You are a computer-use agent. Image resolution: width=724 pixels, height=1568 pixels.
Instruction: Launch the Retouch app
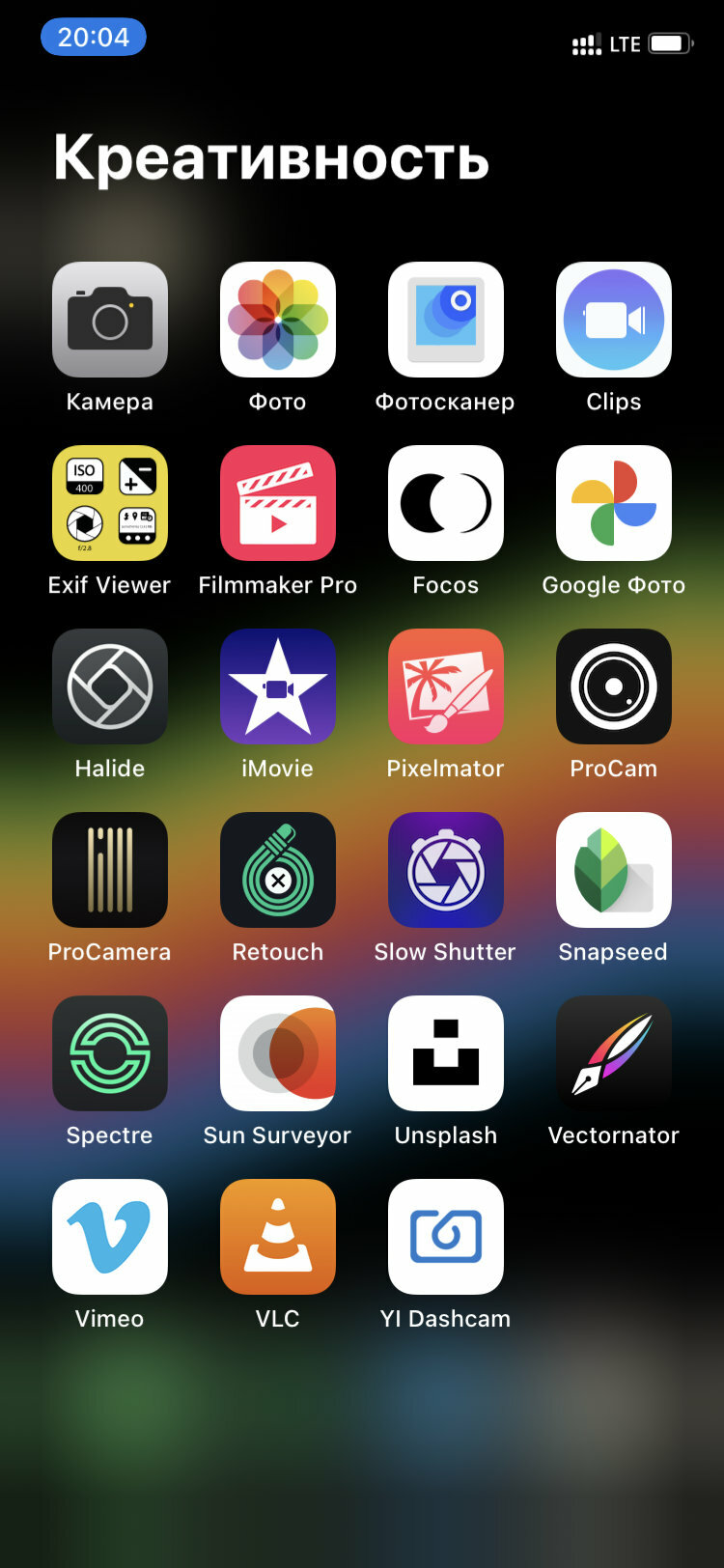(278, 870)
